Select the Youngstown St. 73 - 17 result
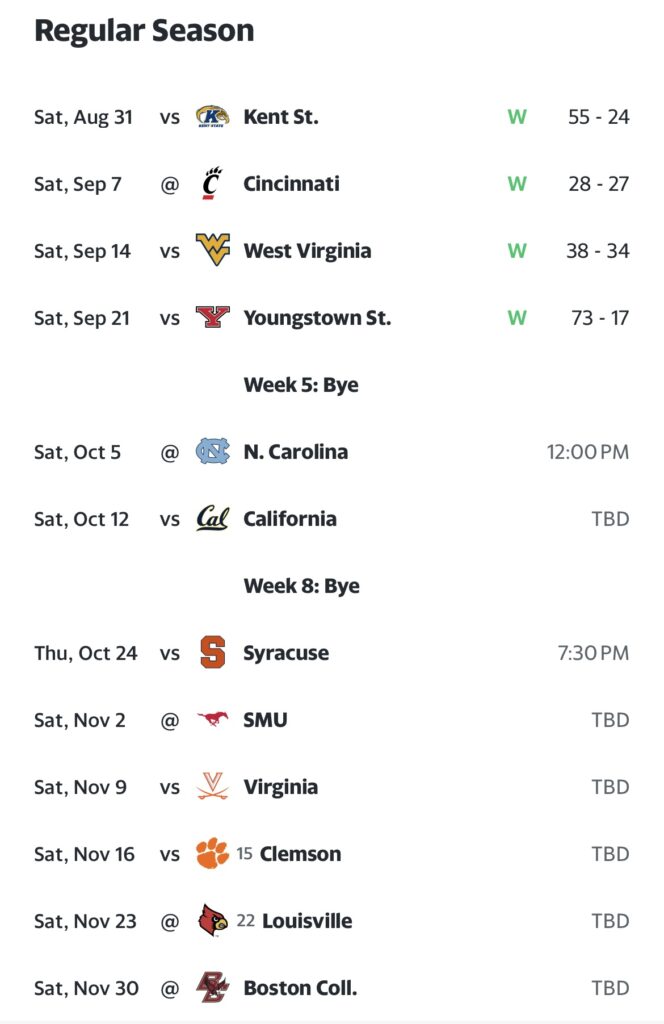The width and height of the screenshot is (664, 1024). tap(597, 318)
